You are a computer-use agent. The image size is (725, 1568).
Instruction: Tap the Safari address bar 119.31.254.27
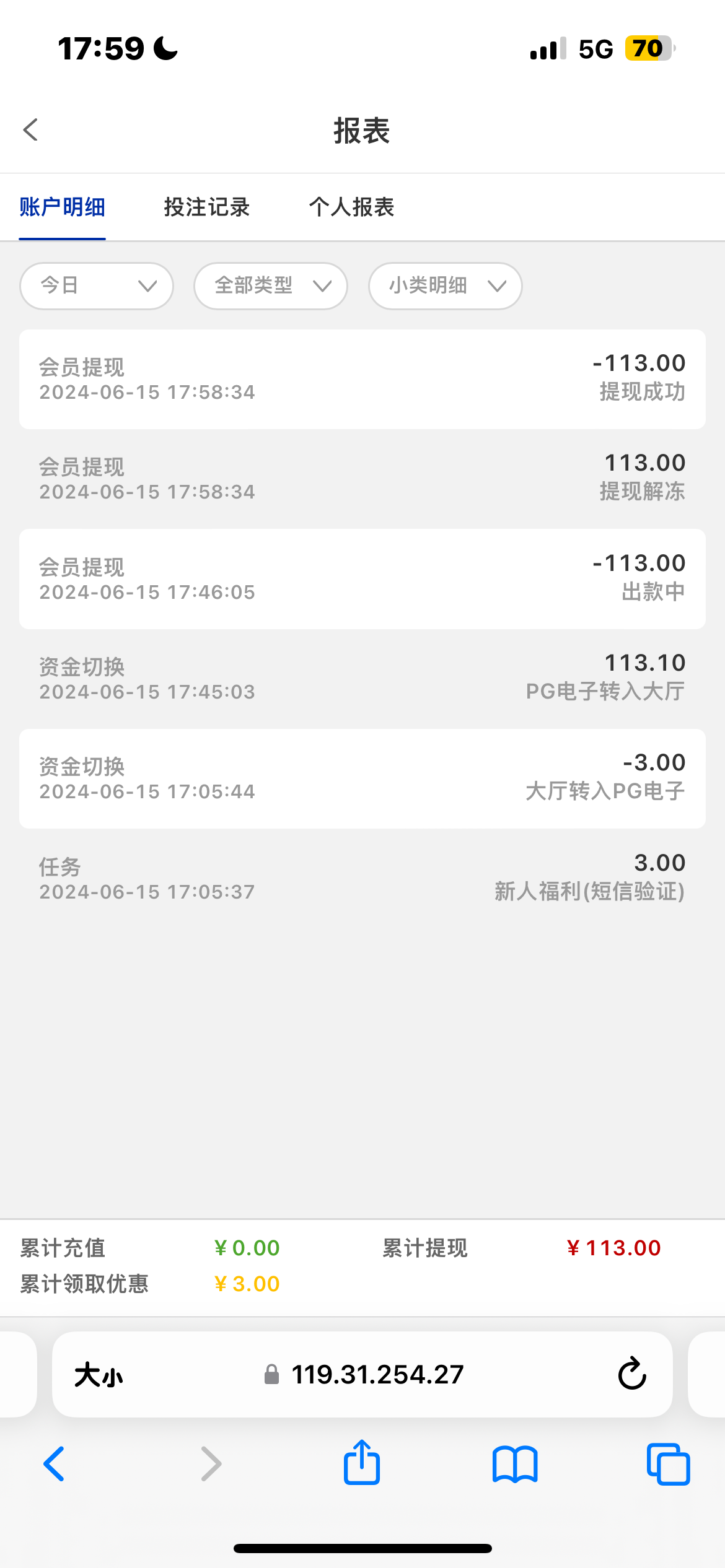[x=377, y=1375]
